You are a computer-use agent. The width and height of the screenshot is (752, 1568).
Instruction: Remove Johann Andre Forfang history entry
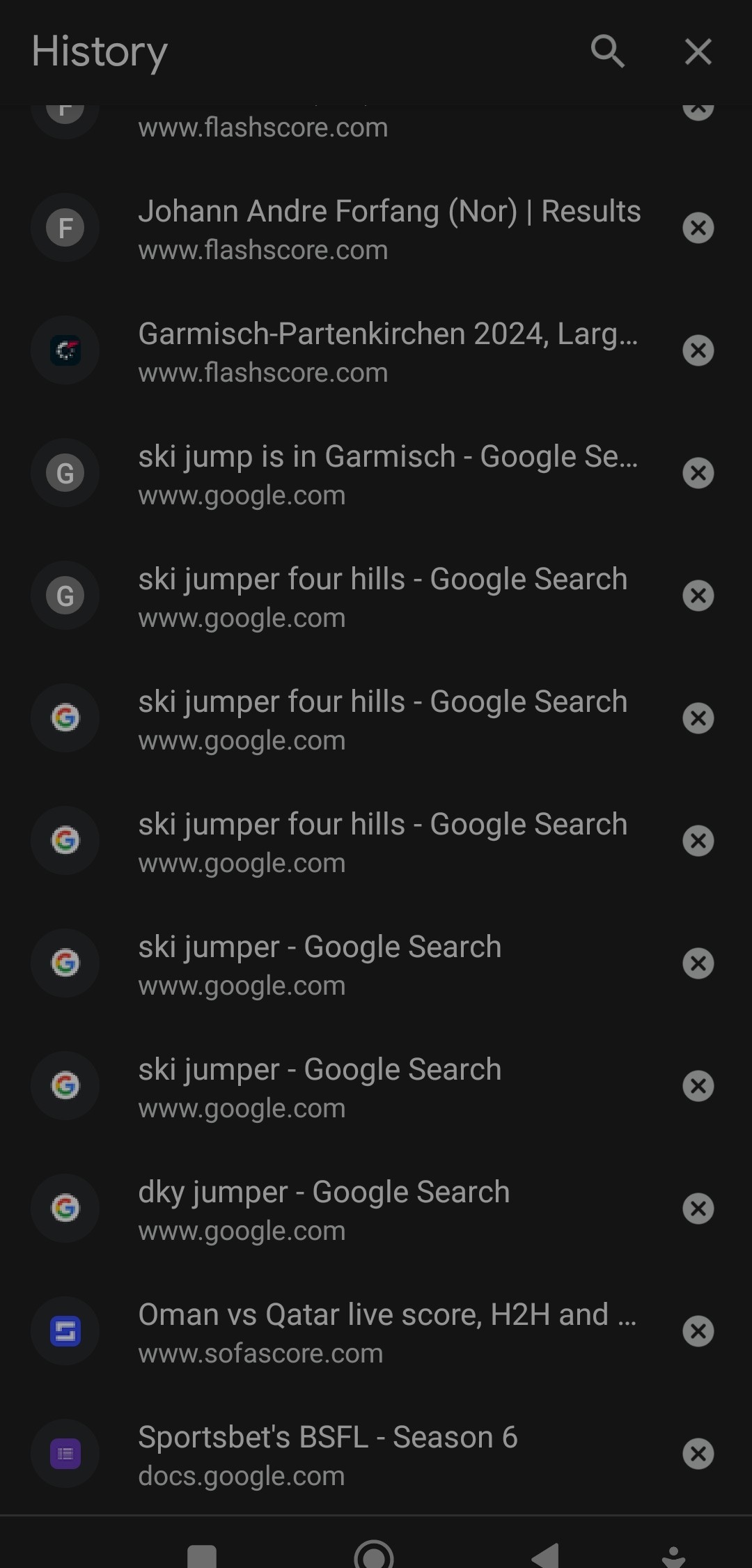pos(698,228)
